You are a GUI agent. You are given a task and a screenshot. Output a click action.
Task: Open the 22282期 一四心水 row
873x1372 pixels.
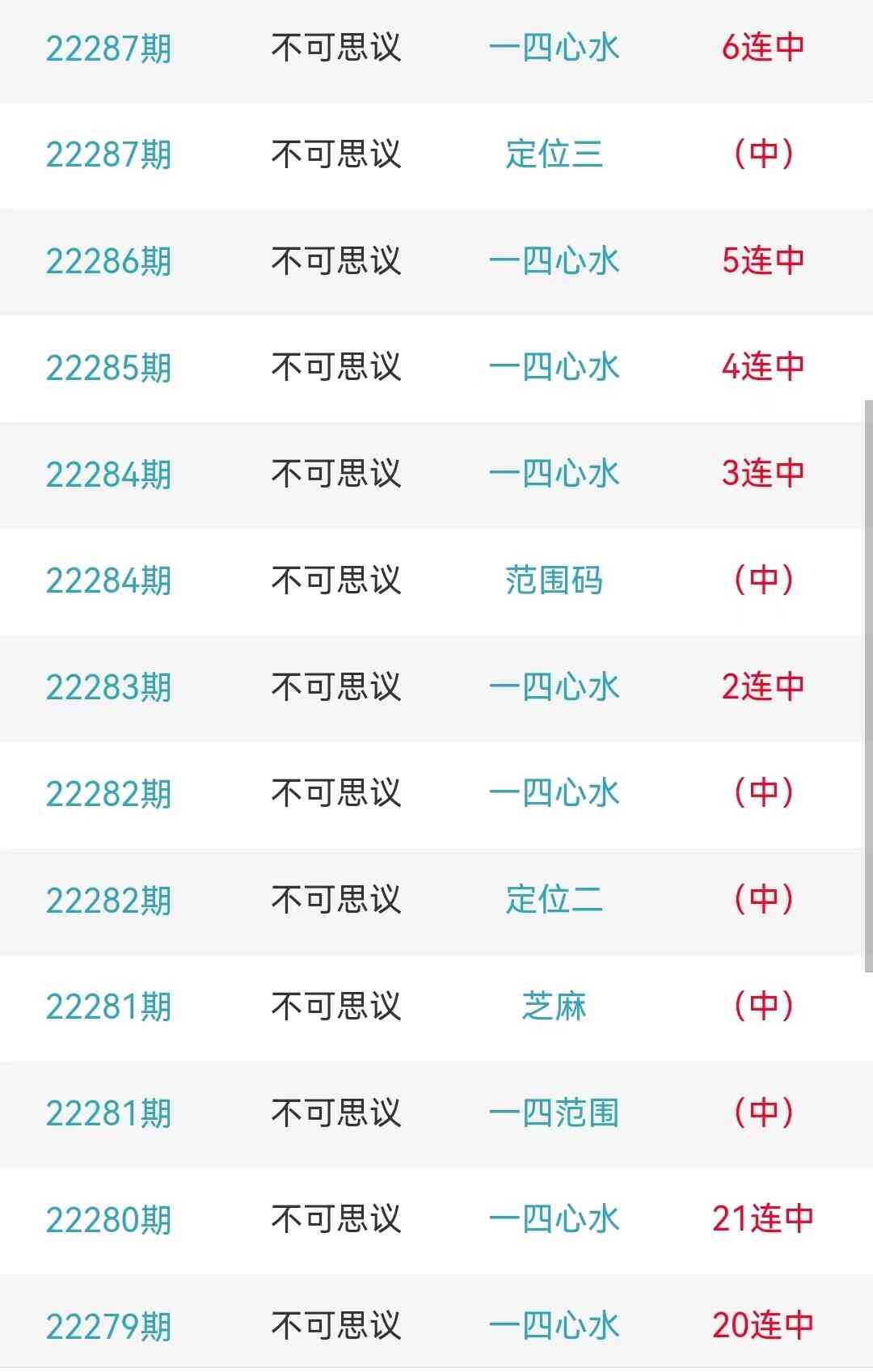(x=554, y=794)
